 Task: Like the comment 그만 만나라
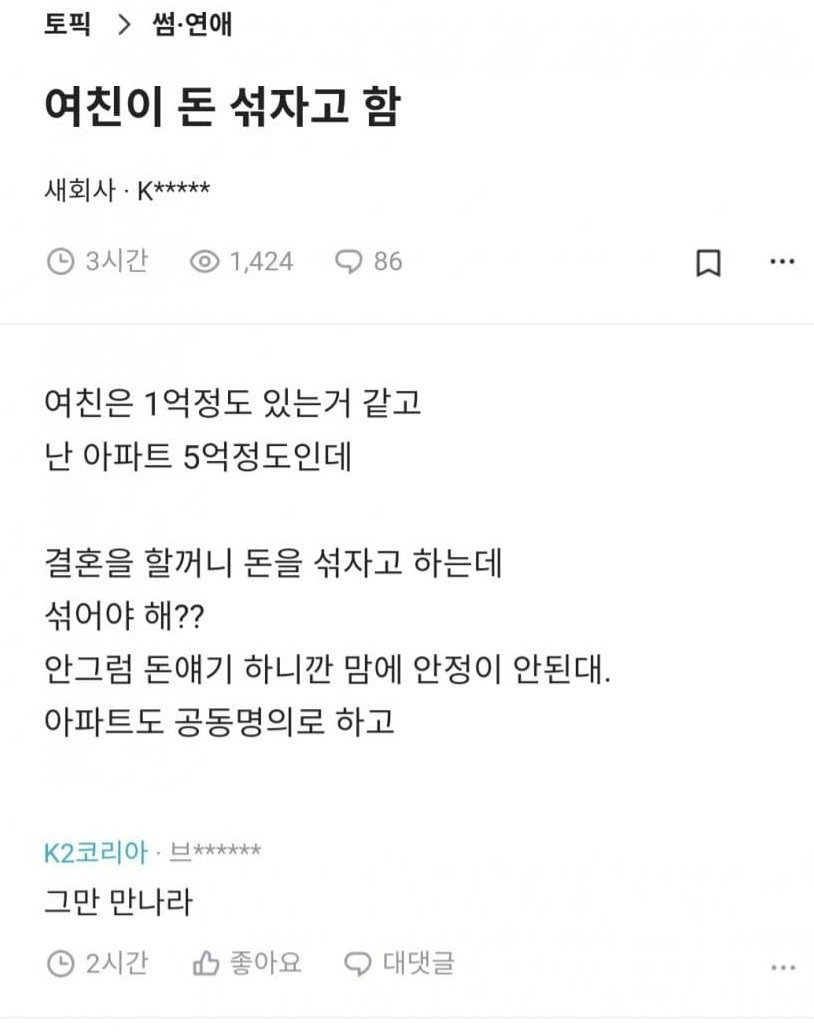(246, 963)
